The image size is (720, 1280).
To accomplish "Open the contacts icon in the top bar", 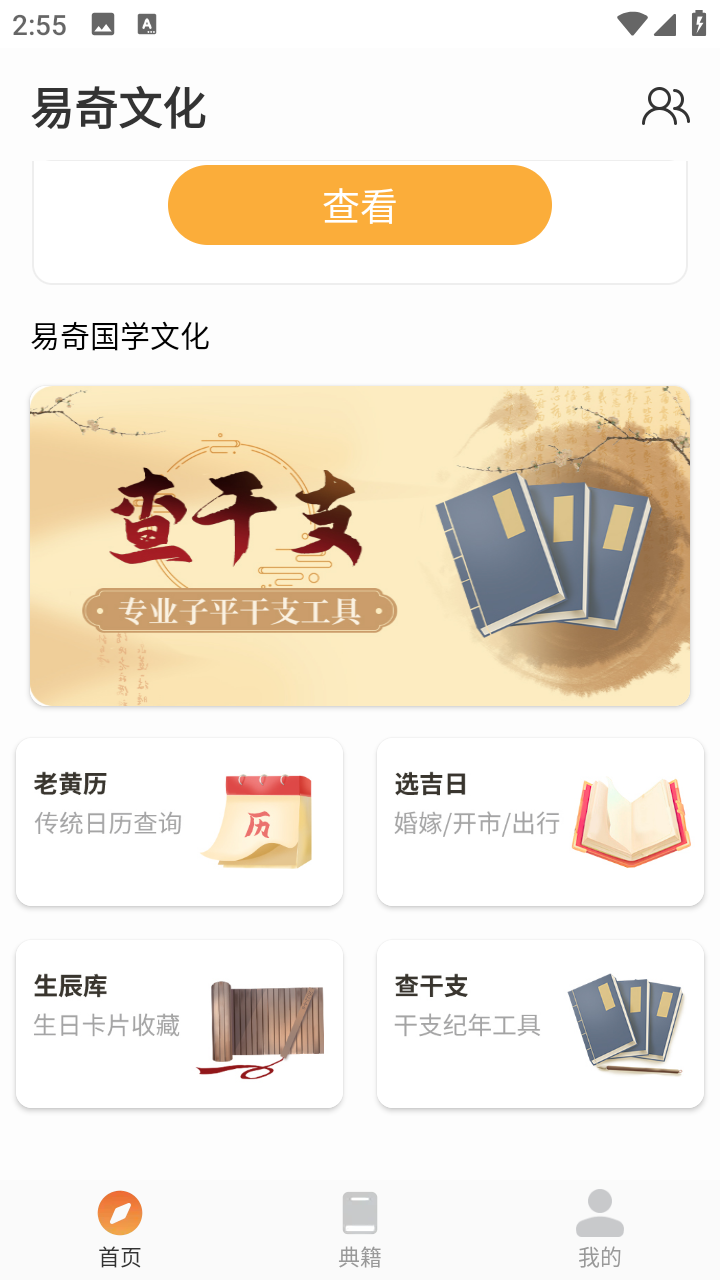I will tap(665, 106).
